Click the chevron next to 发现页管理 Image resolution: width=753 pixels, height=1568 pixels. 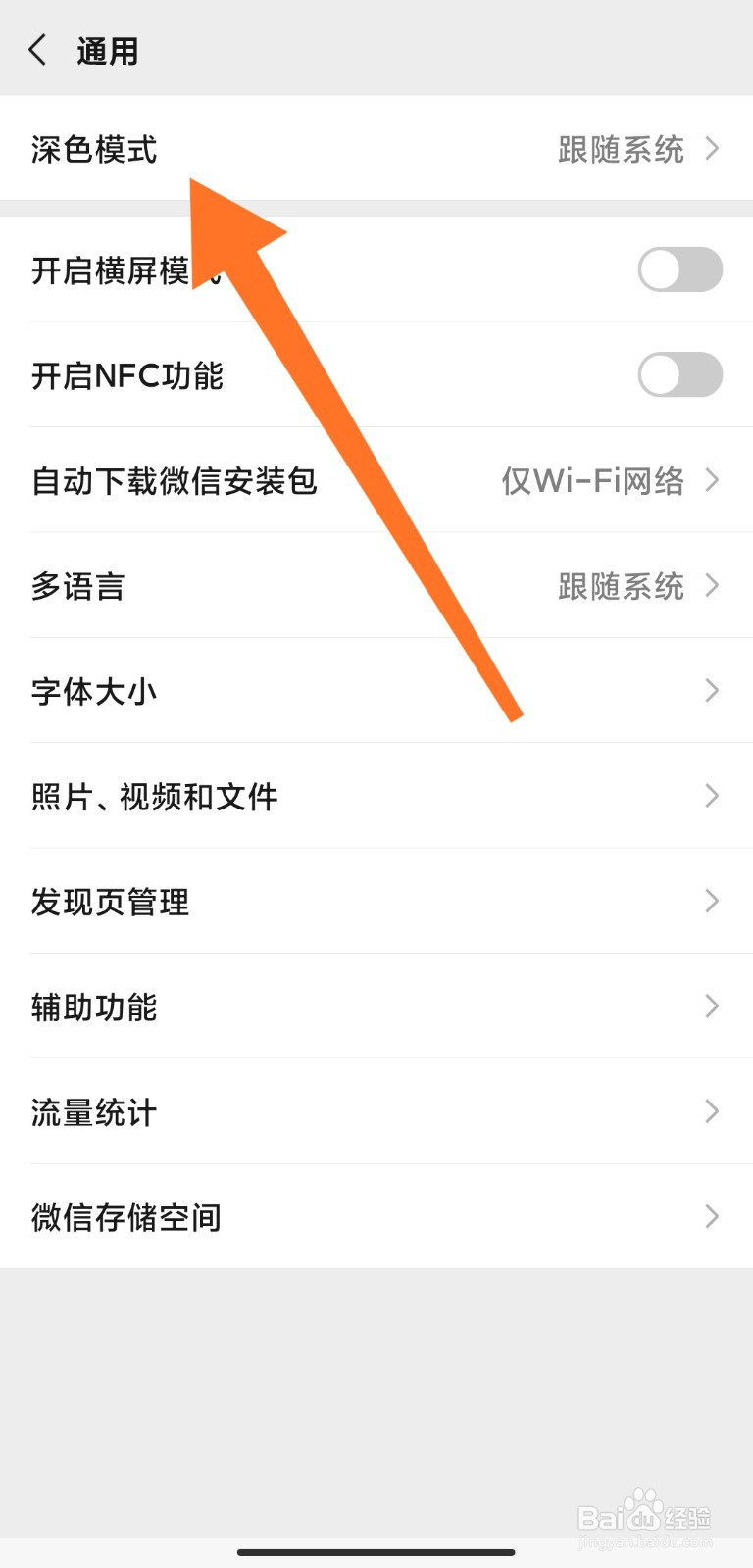pyautogui.click(x=713, y=902)
